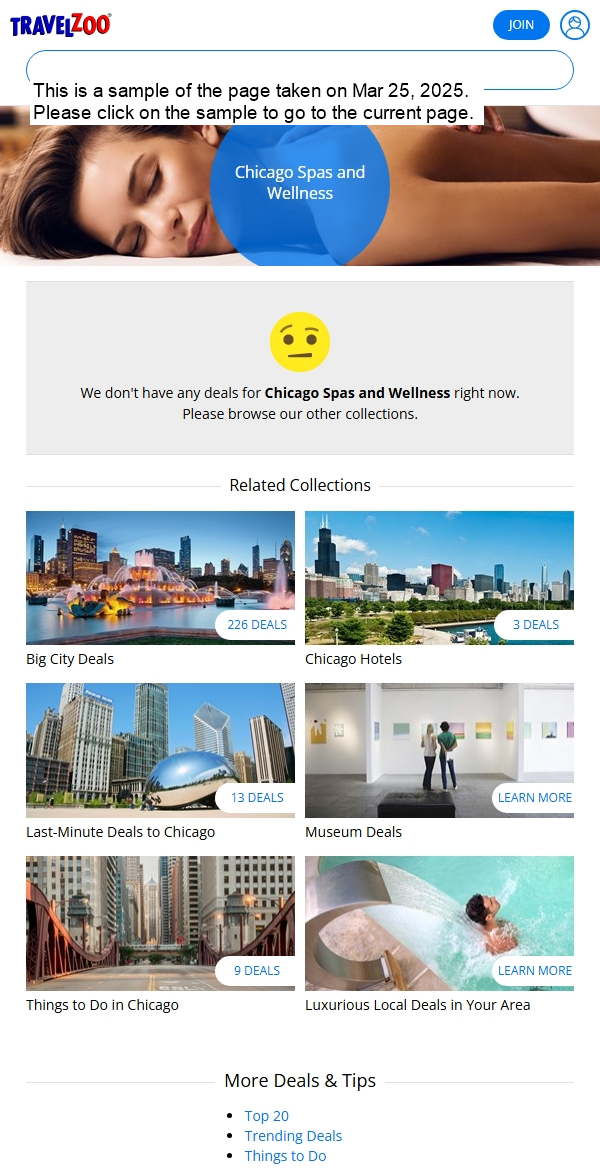Tap the JOIN button

click(x=521, y=25)
